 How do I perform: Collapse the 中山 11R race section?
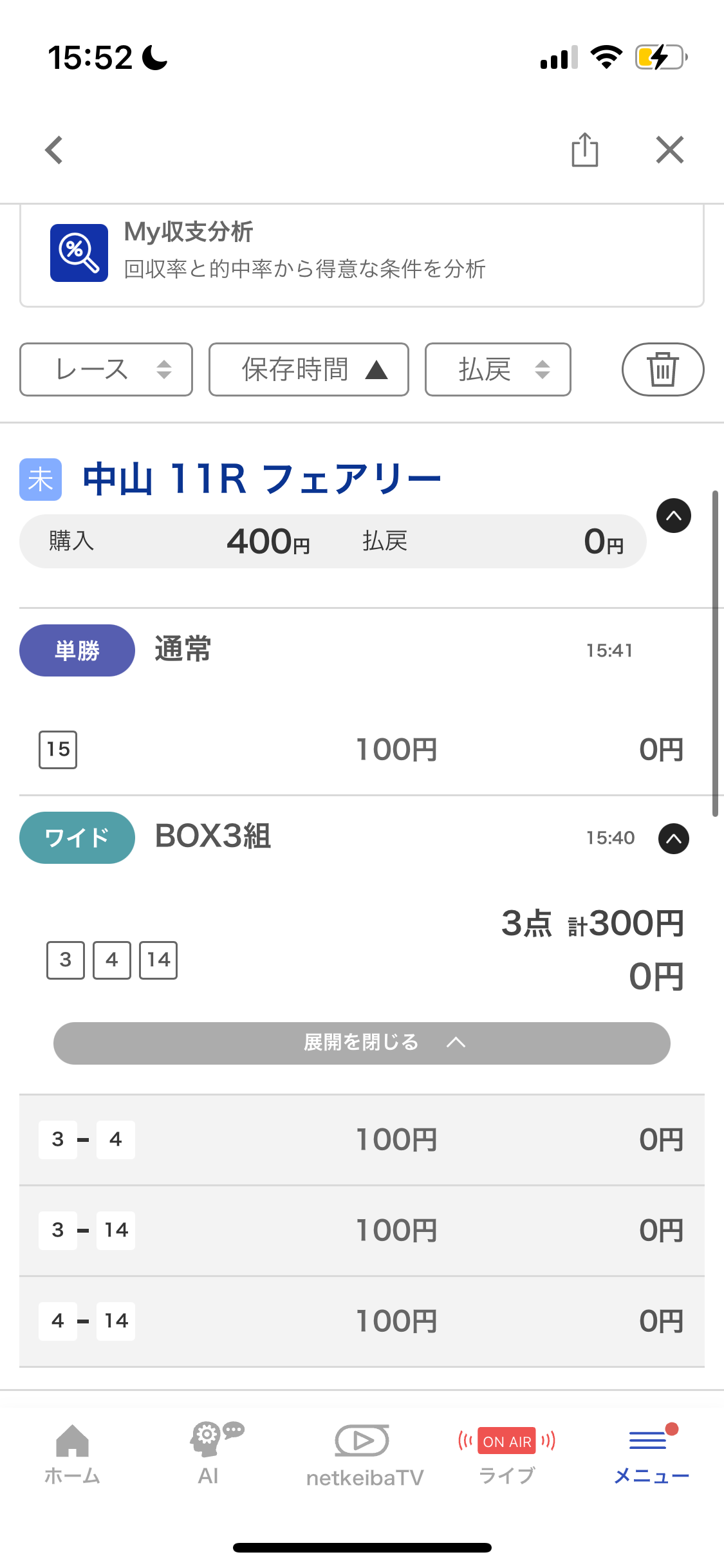coord(673,516)
